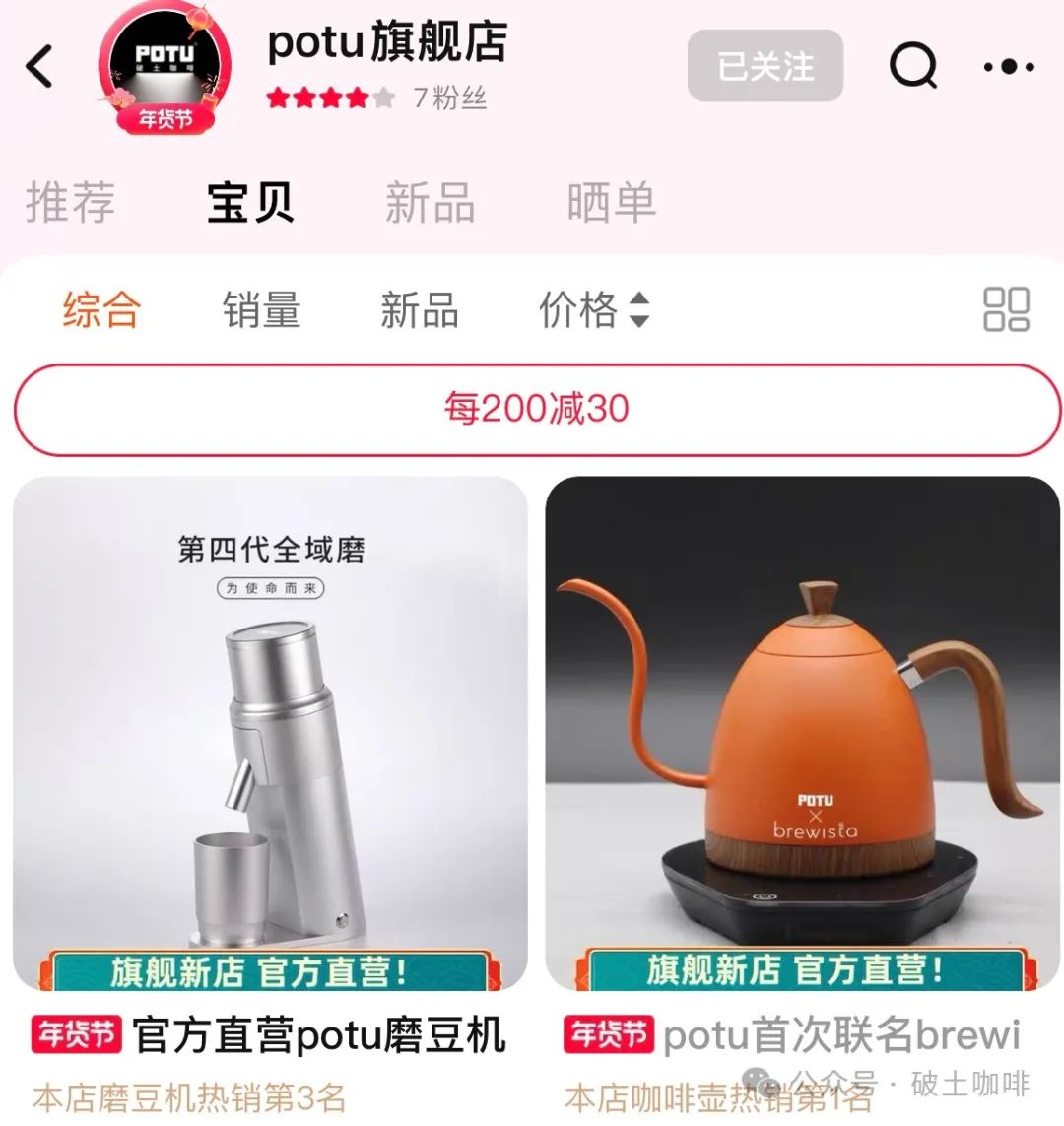Viewport: 1064px width, 1126px height.
Task: Switch to the 推荐 tab
Action: click(70, 202)
